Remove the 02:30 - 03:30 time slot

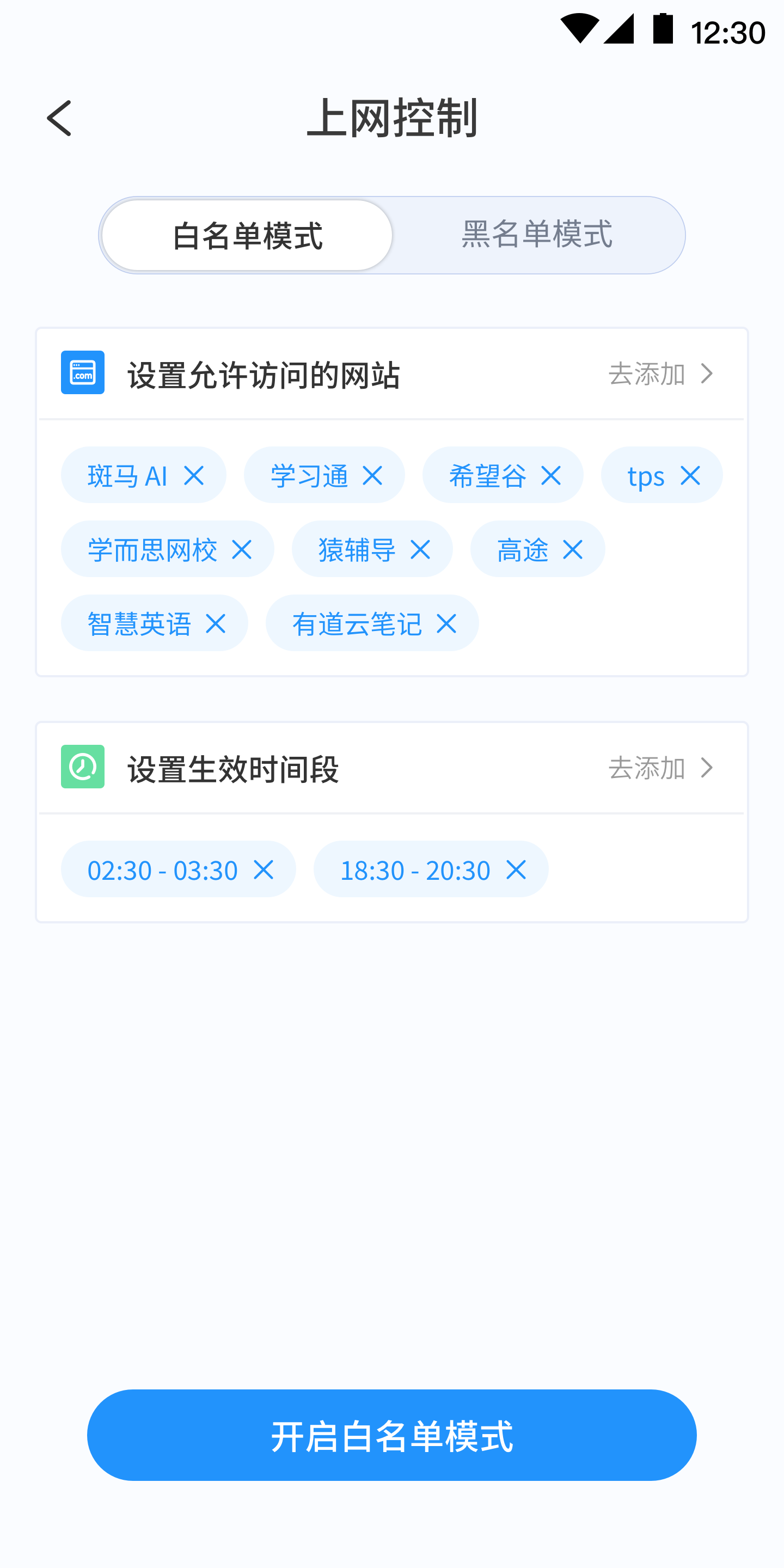click(x=264, y=870)
